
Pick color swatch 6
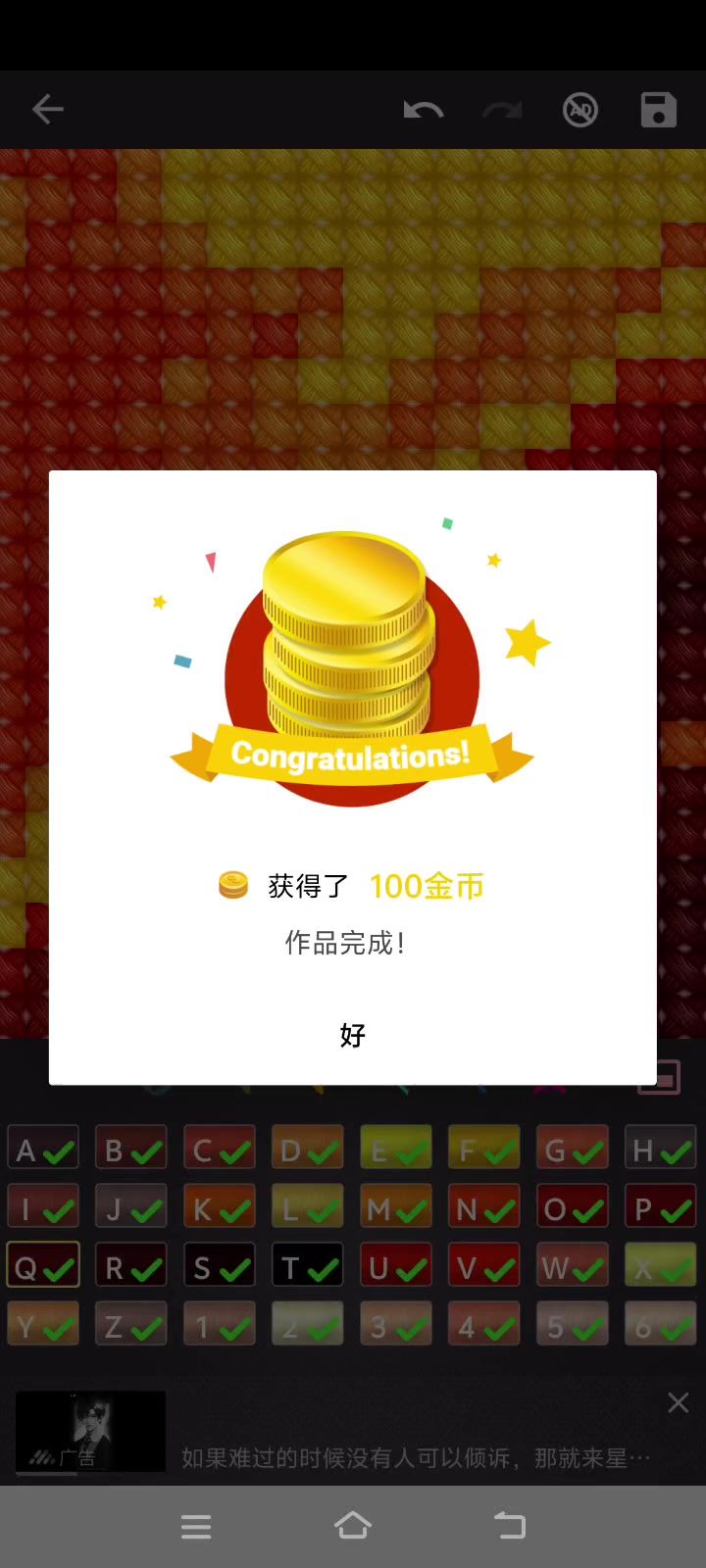coord(660,1327)
